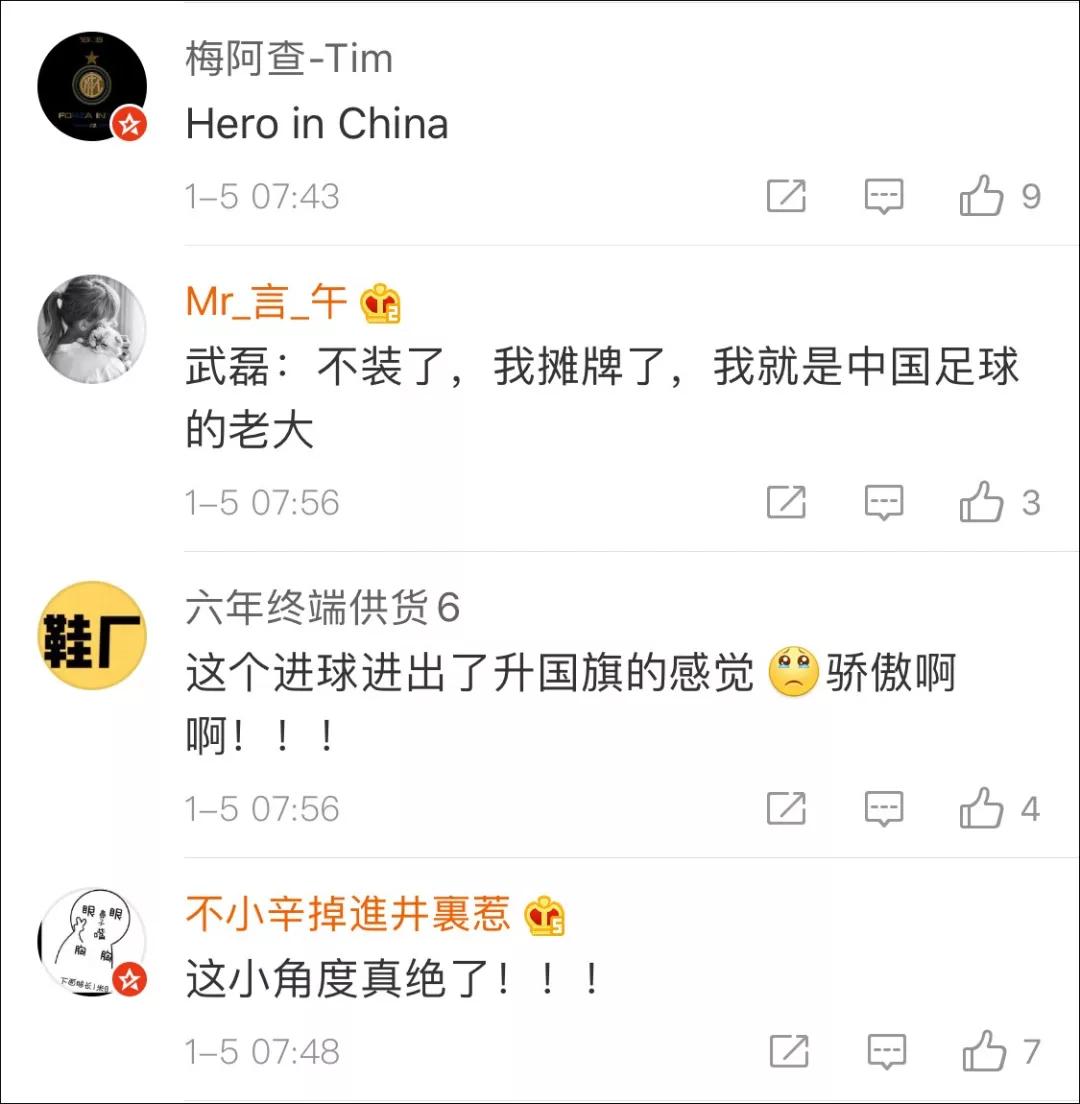
Task: Click the like count '9' on the first comment
Action: click(1032, 196)
